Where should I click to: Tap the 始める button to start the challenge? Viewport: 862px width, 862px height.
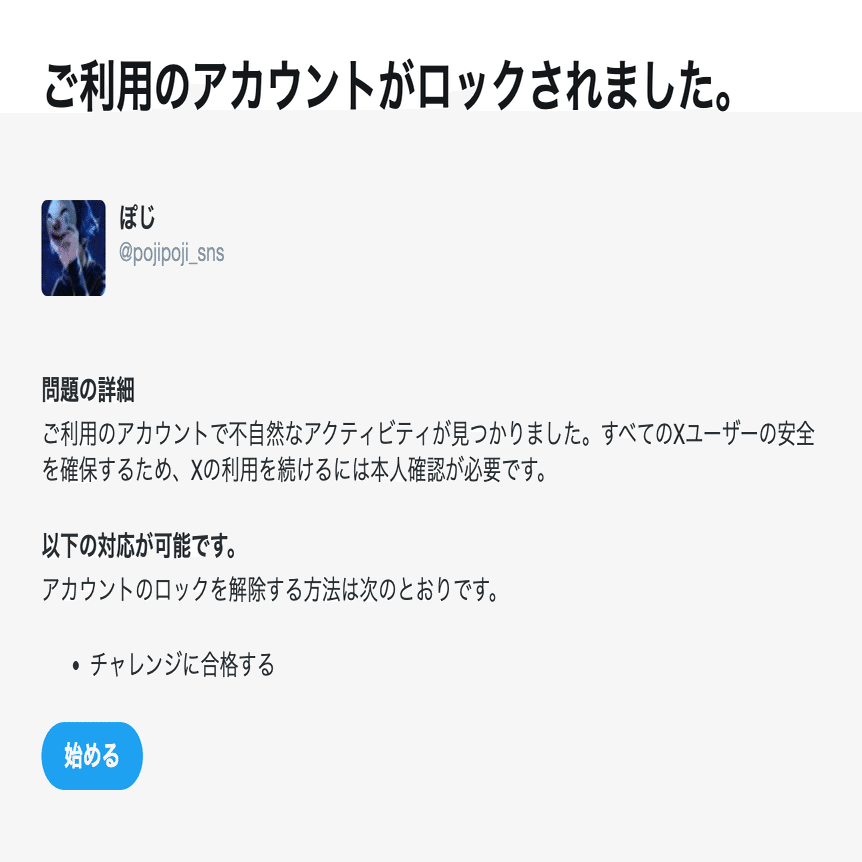click(x=92, y=756)
